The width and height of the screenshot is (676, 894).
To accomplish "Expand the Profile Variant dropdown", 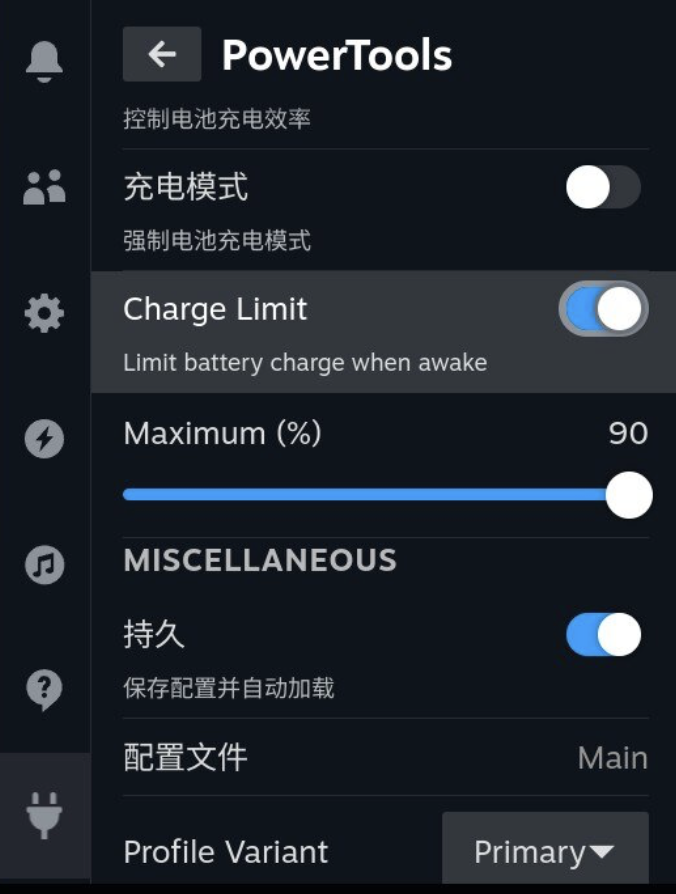I will tap(545, 851).
